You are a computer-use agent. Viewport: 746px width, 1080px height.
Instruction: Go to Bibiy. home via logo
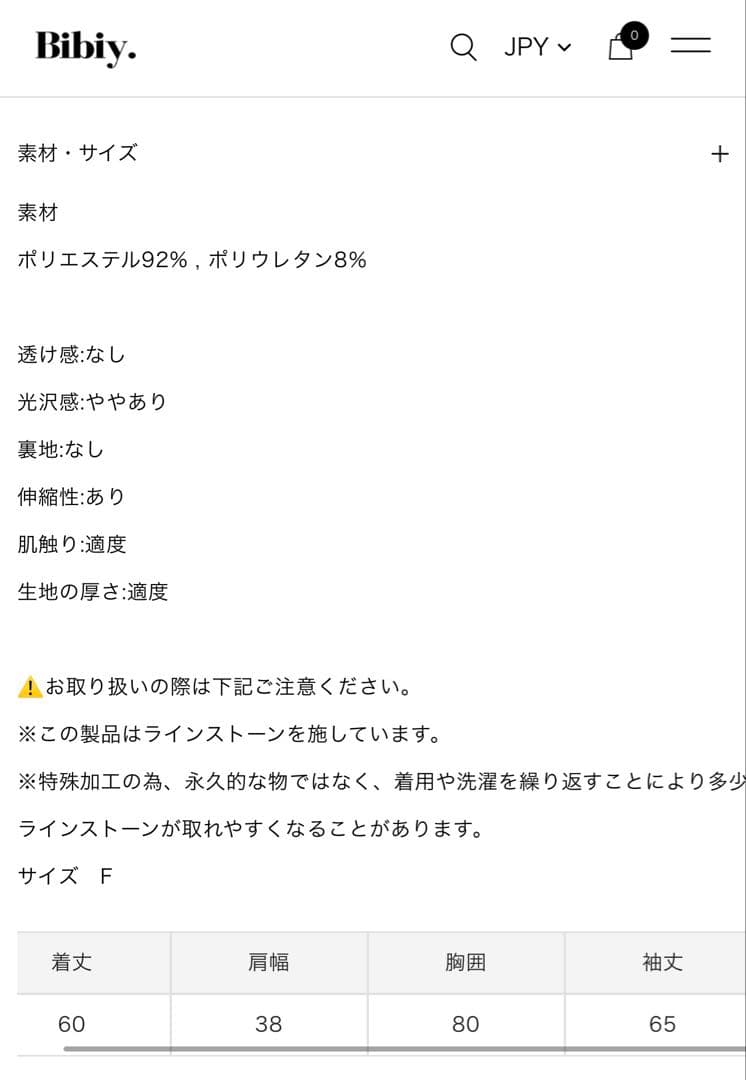pos(86,47)
